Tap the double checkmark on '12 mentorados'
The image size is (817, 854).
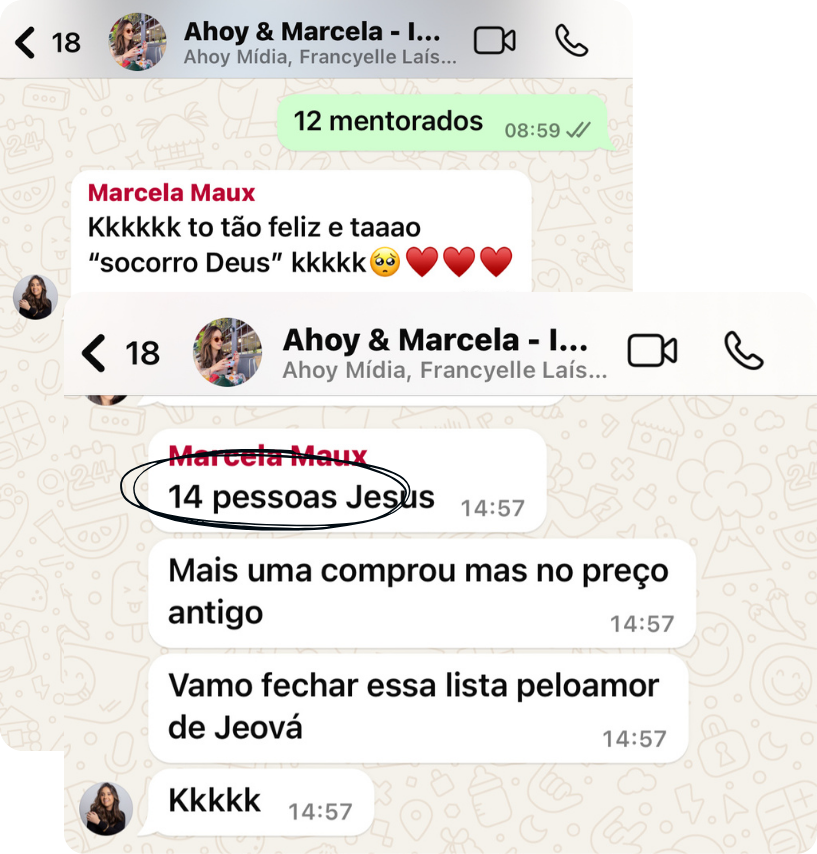(578, 127)
